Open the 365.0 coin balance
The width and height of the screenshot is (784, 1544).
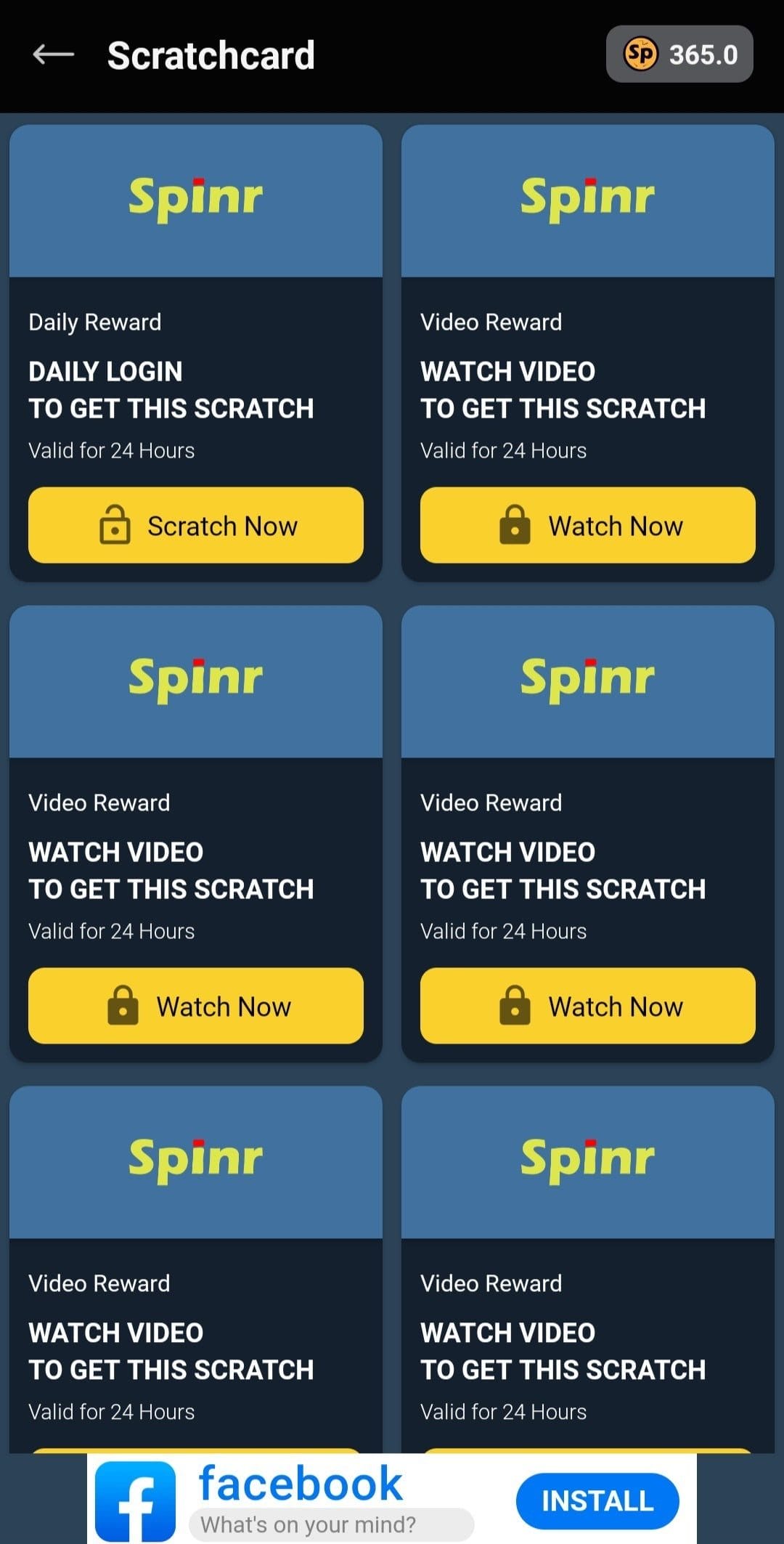(679, 54)
